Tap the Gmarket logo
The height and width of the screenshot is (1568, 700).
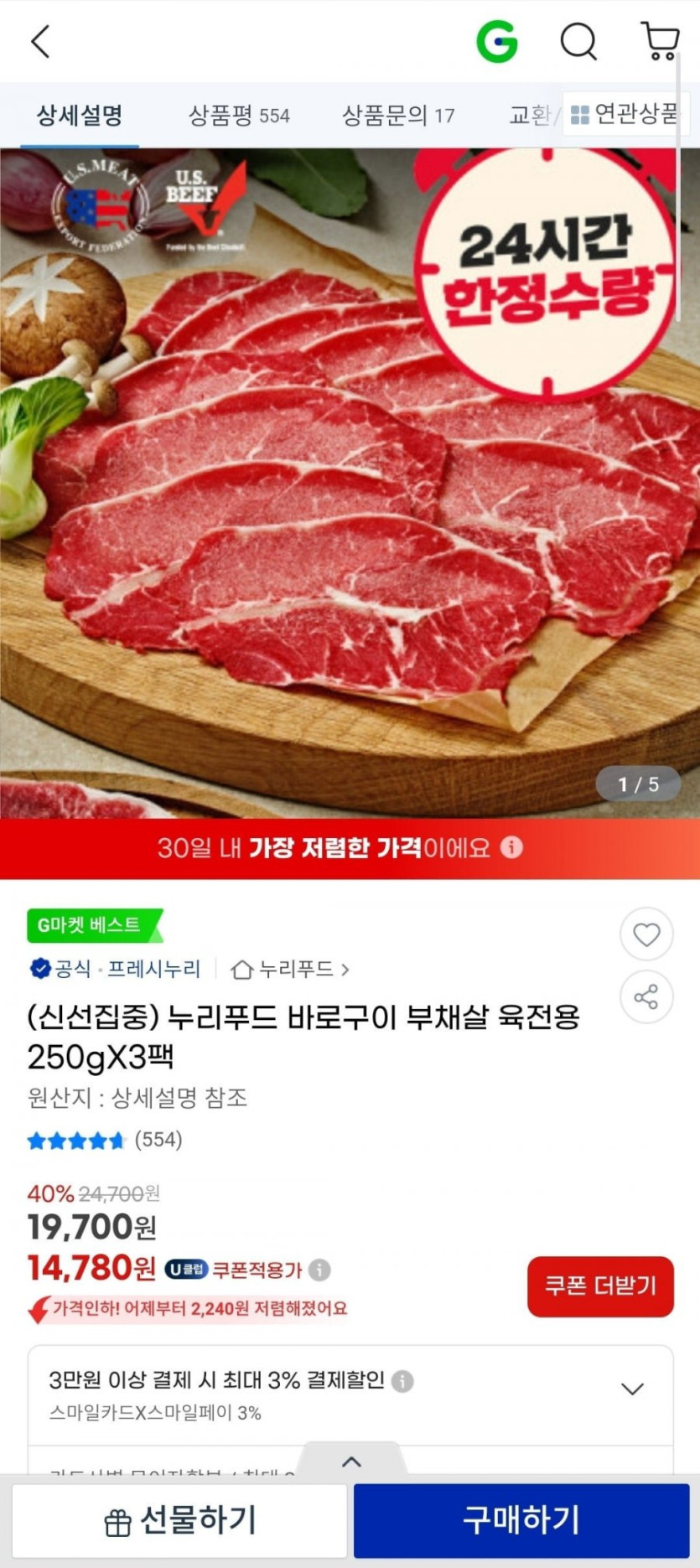coord(499,40)
